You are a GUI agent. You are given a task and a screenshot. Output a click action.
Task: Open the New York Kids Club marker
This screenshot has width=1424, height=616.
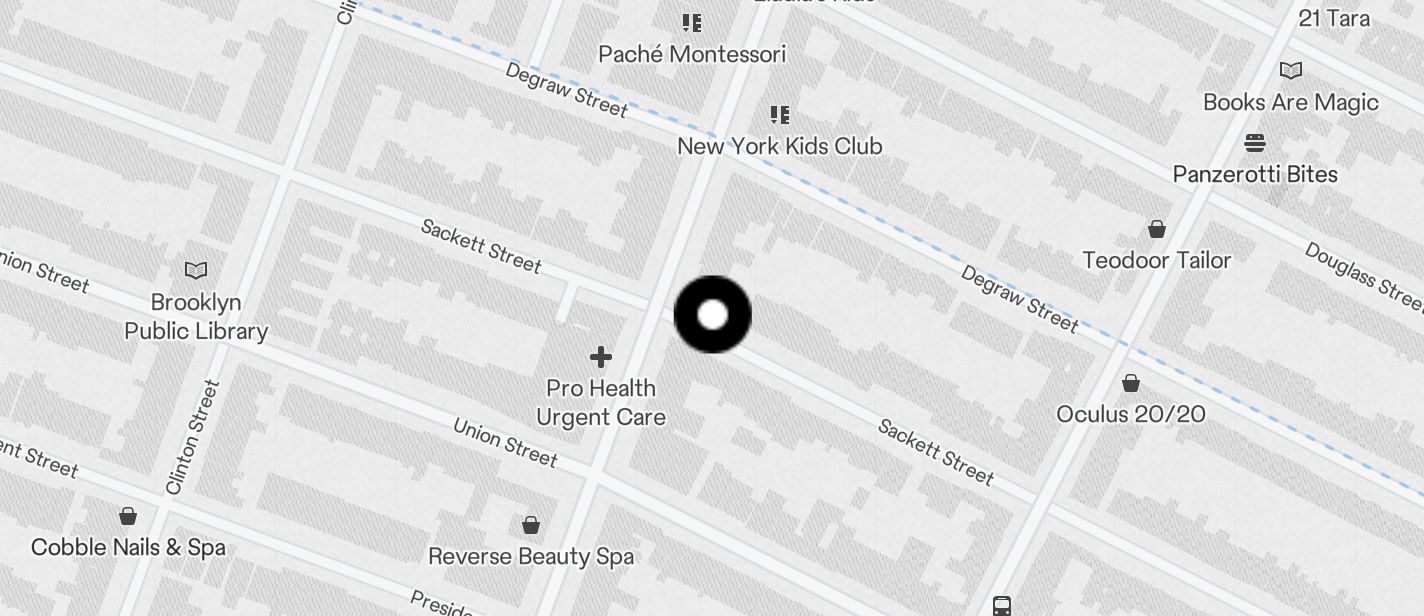[780, 116]
